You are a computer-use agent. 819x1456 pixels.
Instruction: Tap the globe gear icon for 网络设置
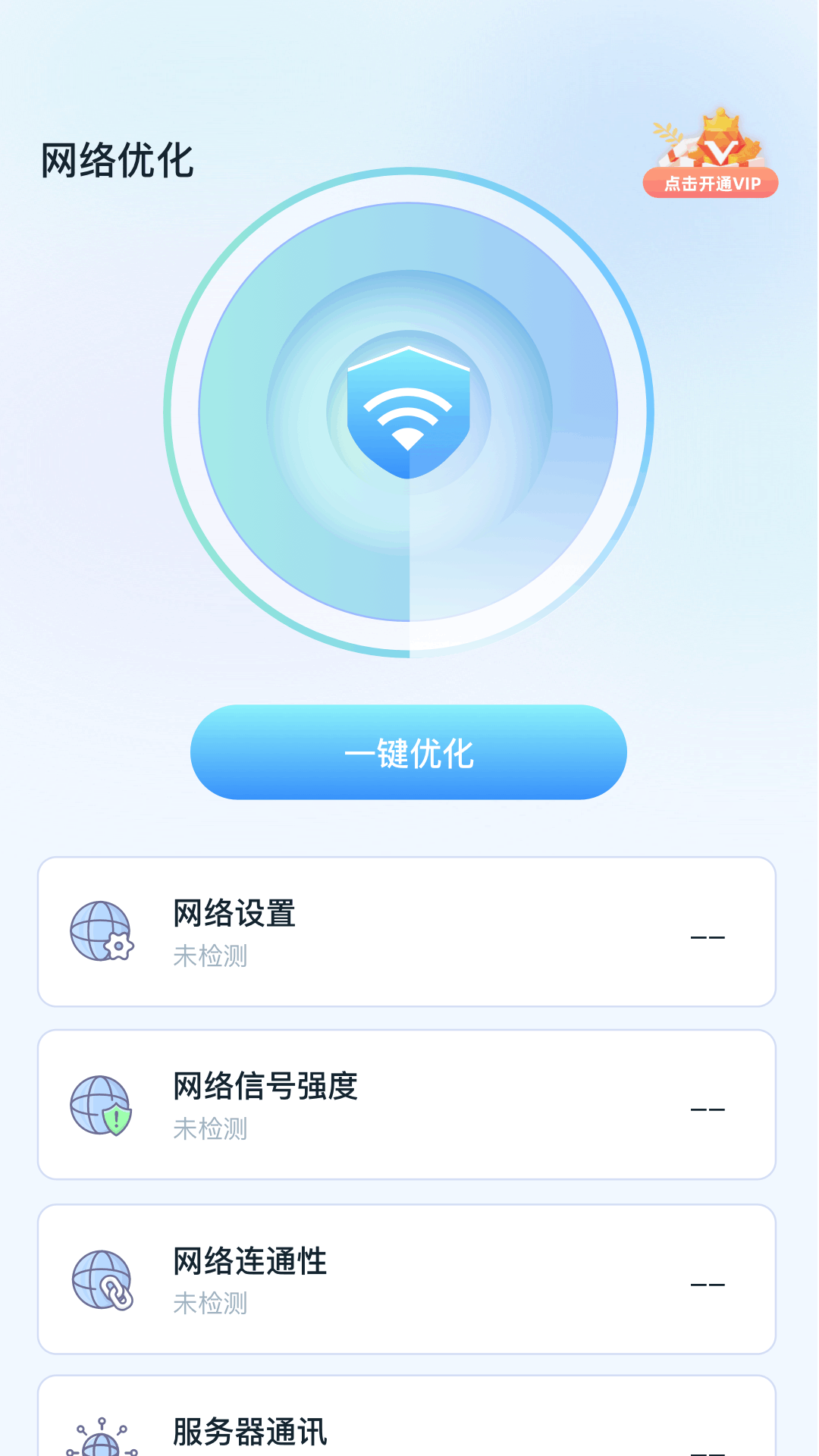(x=99, y=932)
